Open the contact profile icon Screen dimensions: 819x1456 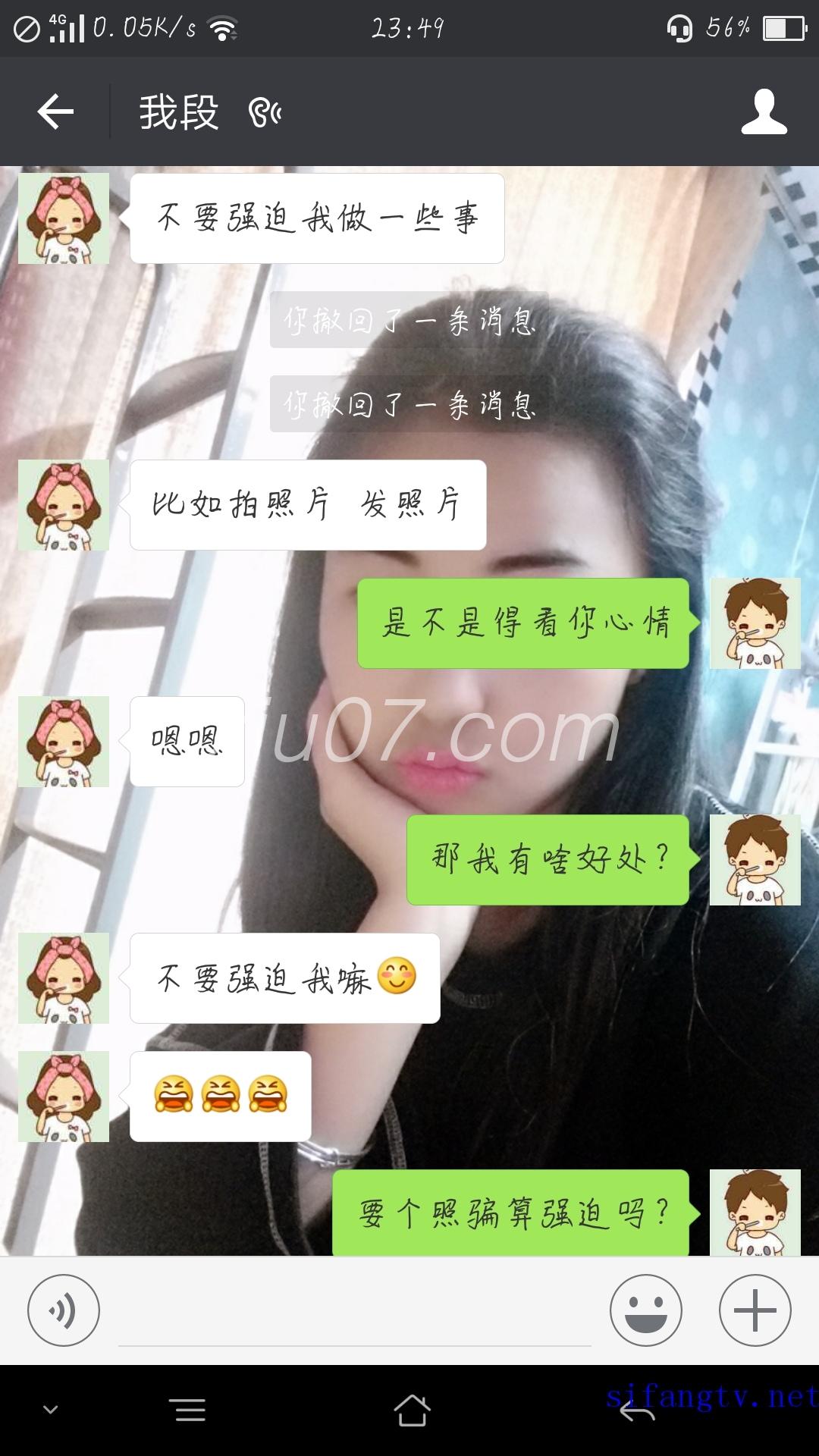tap(764, 112)
